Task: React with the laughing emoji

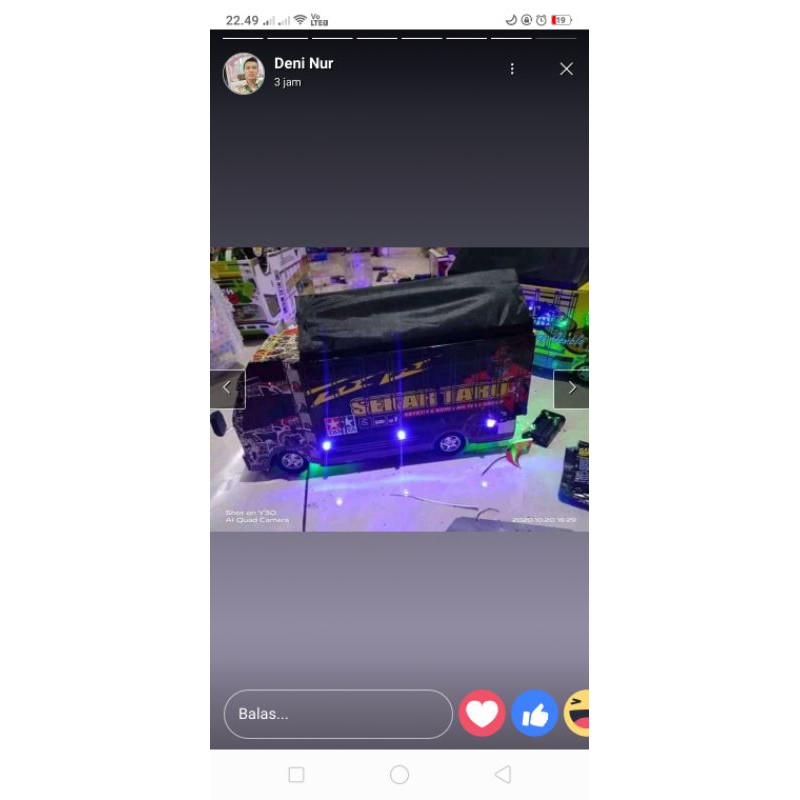Action: [578, 714]
